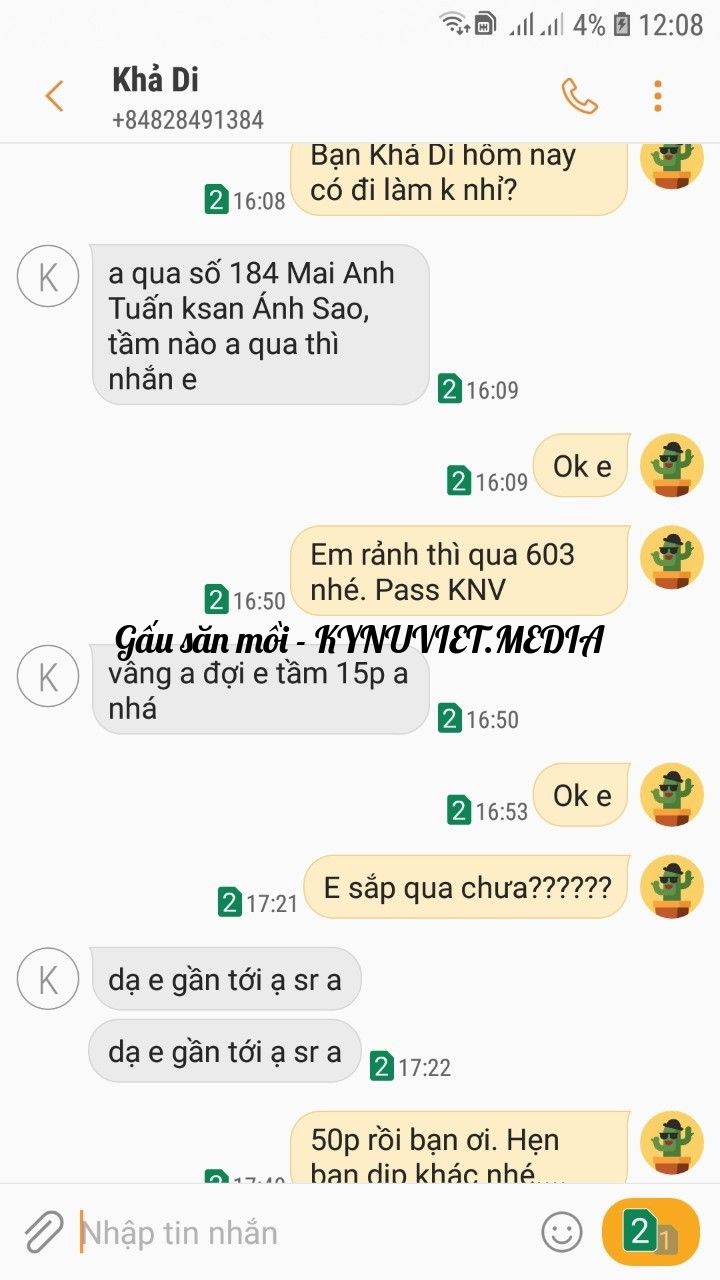Call Khả Di
The width and height of the screenshot is (720, 1280).
pyautogui.click(x=579, y=97)
